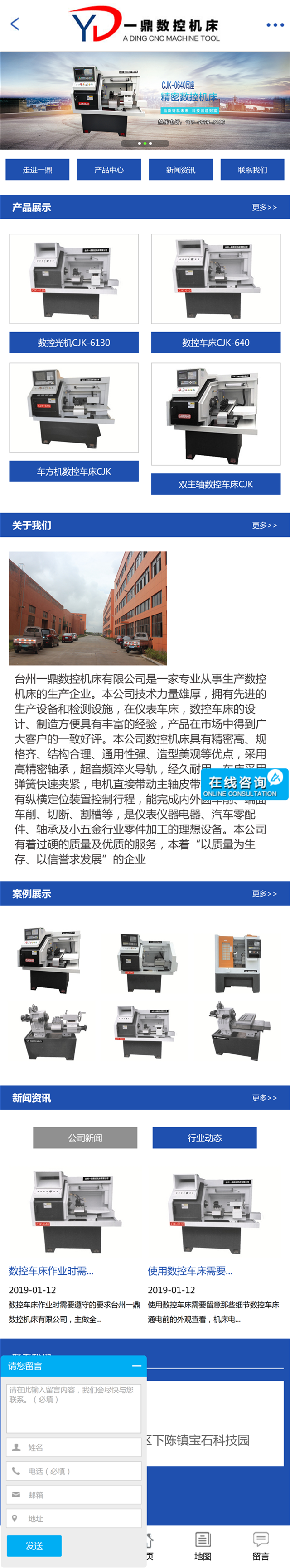Switch to the 公司新闻 tab
This screenshot has height=1568, width=290.
85,1138
